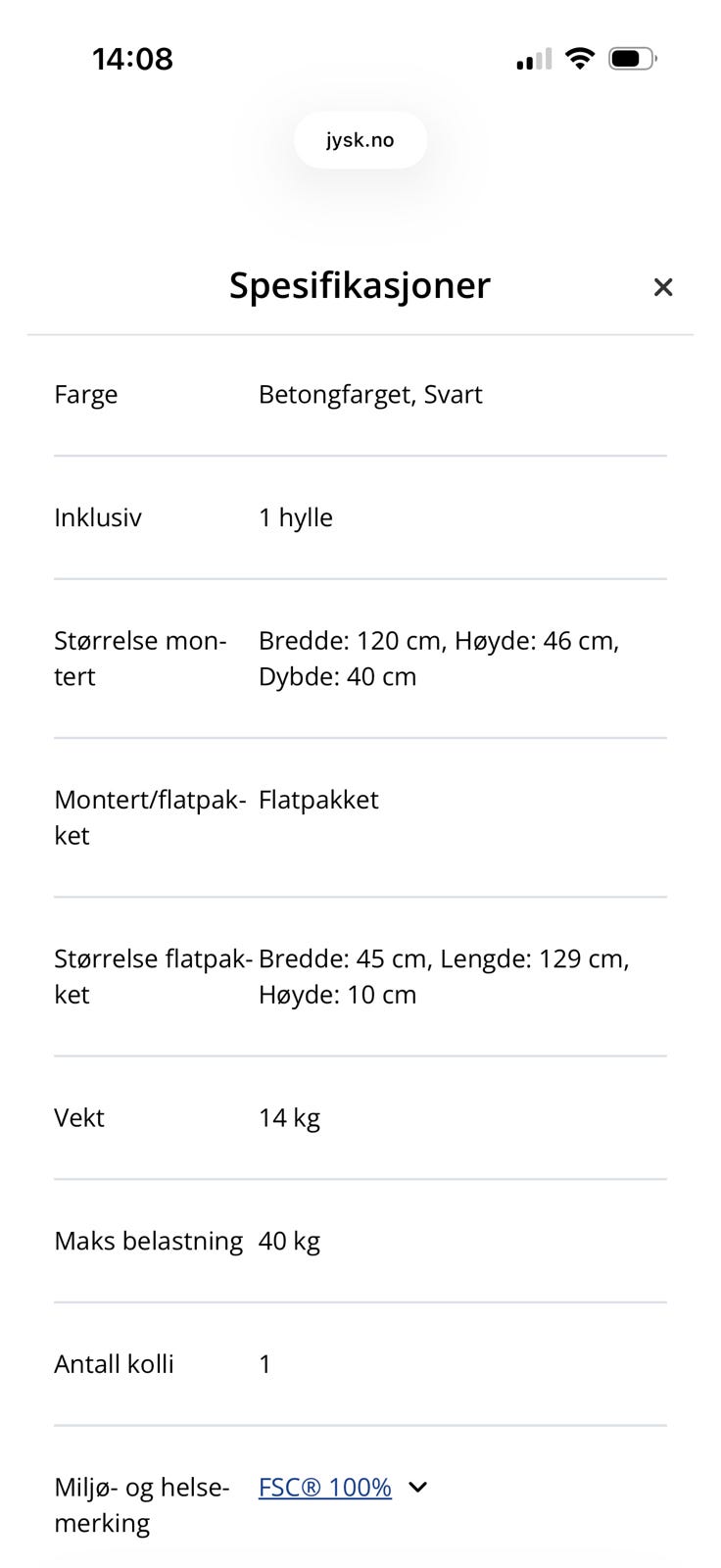Screen dimensions: 721x1568
Task: Close the Spesifikasjoner dialog
Action: click(663, 286)
